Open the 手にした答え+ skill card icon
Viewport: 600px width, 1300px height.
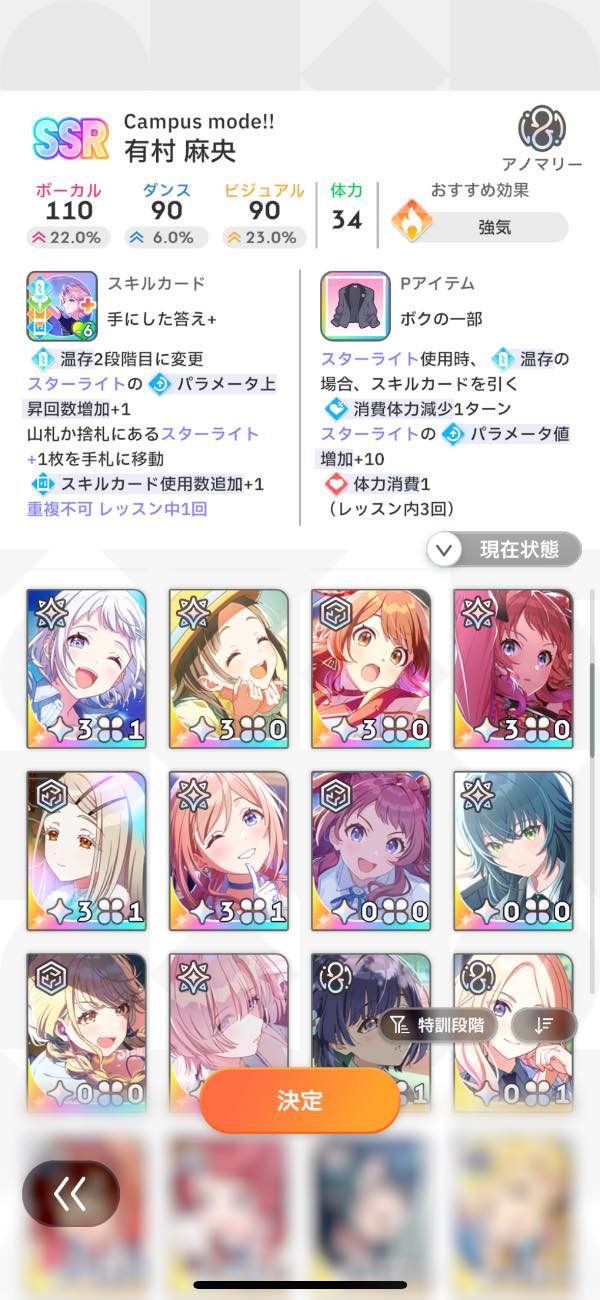62,307
